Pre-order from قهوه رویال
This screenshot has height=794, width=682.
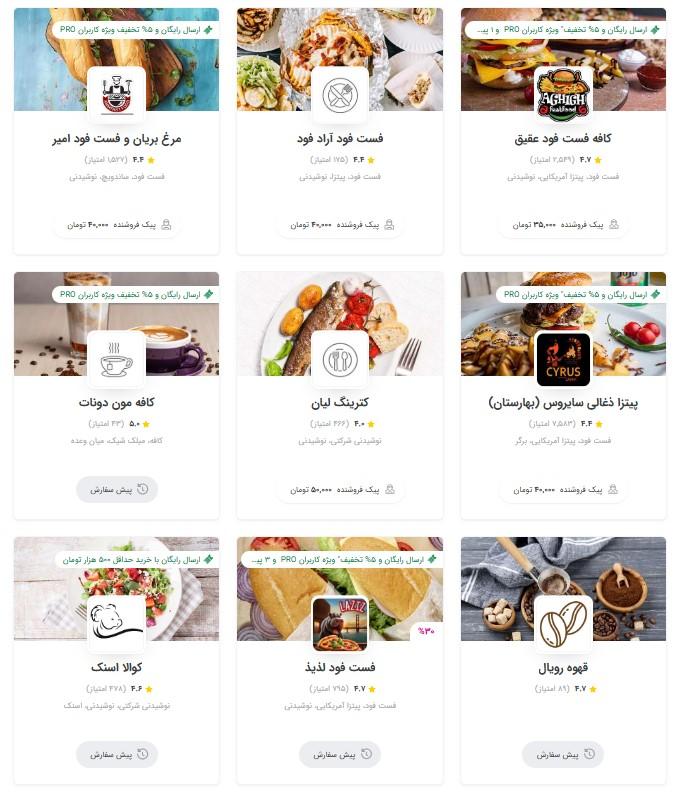pyautogui.click(x=563, y=754)
